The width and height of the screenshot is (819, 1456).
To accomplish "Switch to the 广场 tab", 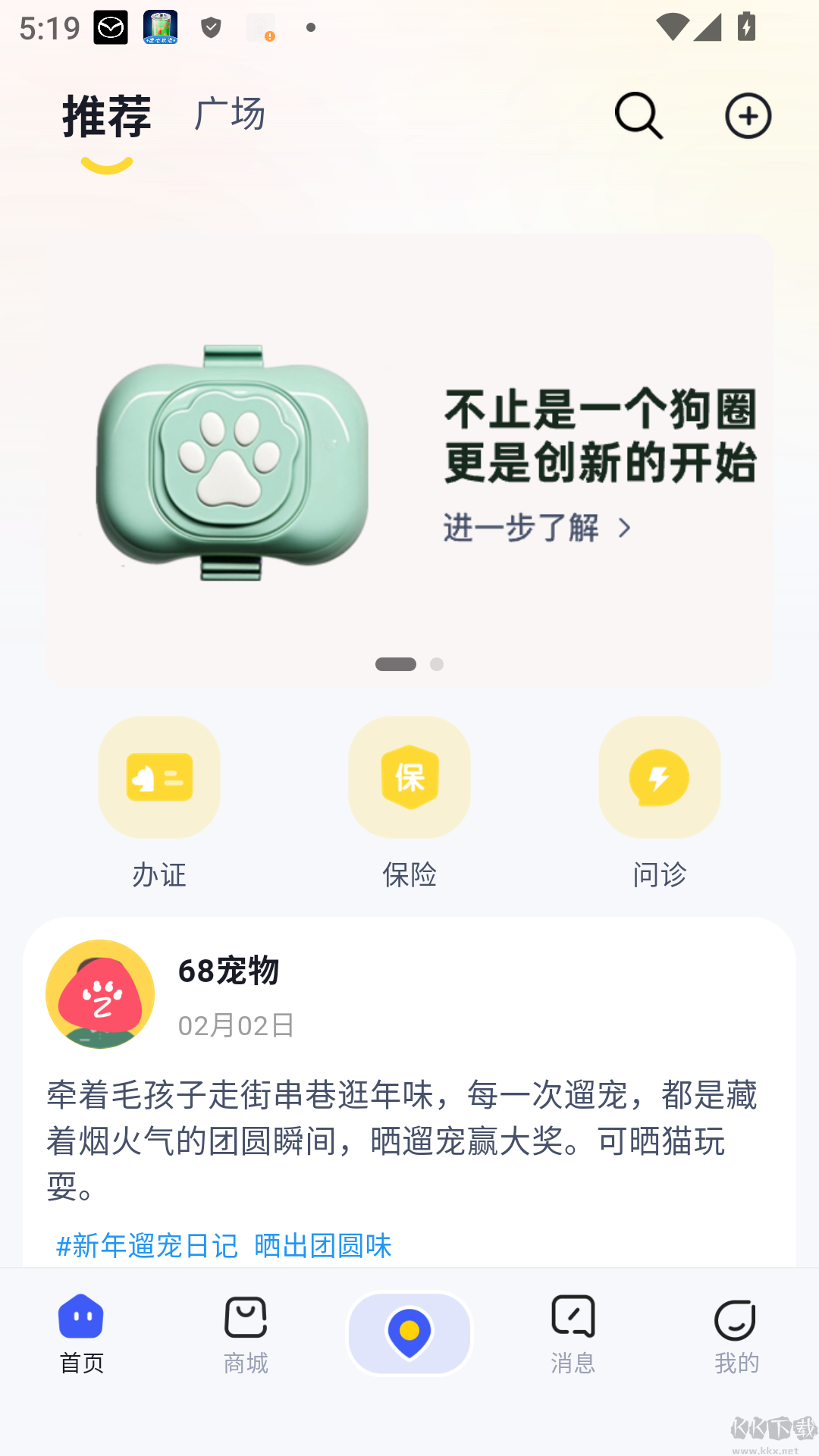I will point(229,115).
